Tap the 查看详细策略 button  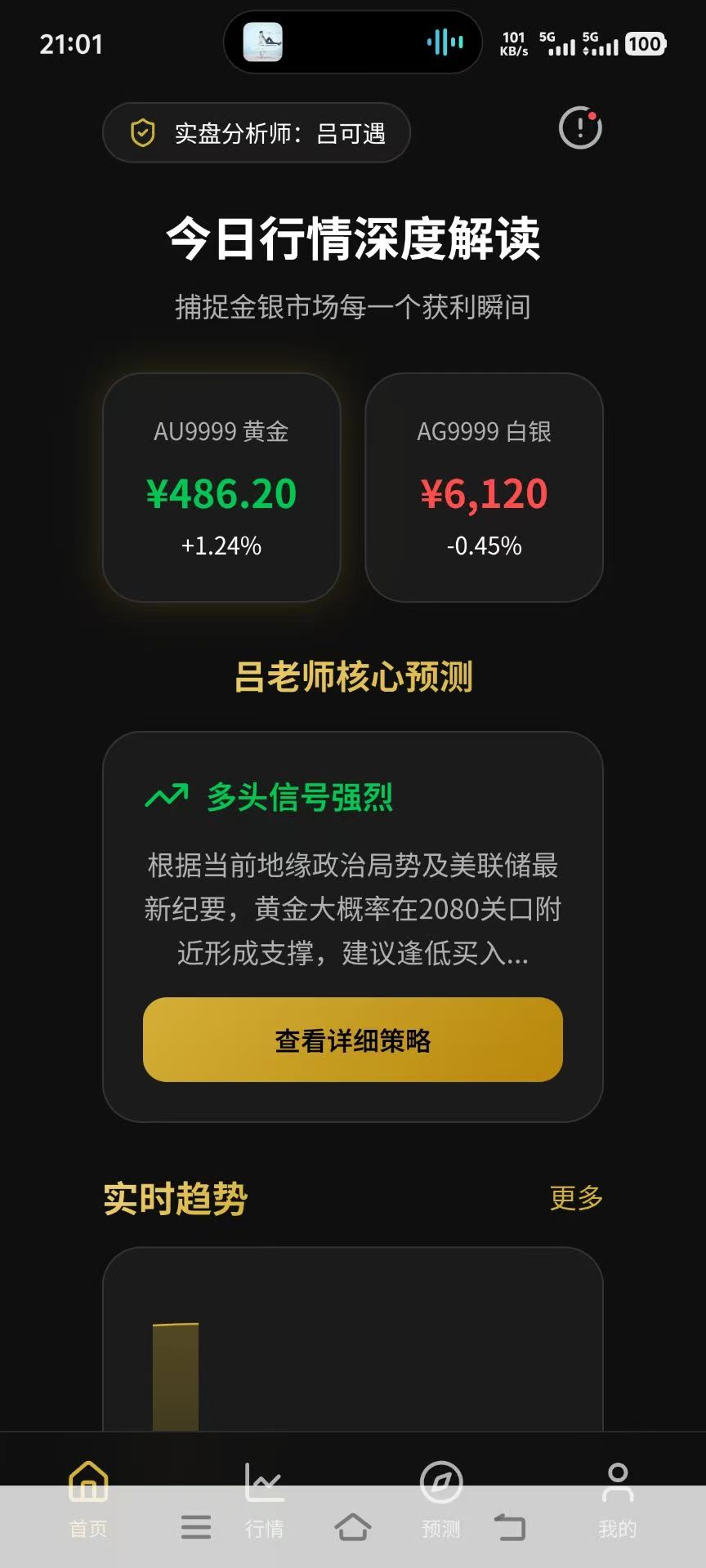coord(353,1040)
